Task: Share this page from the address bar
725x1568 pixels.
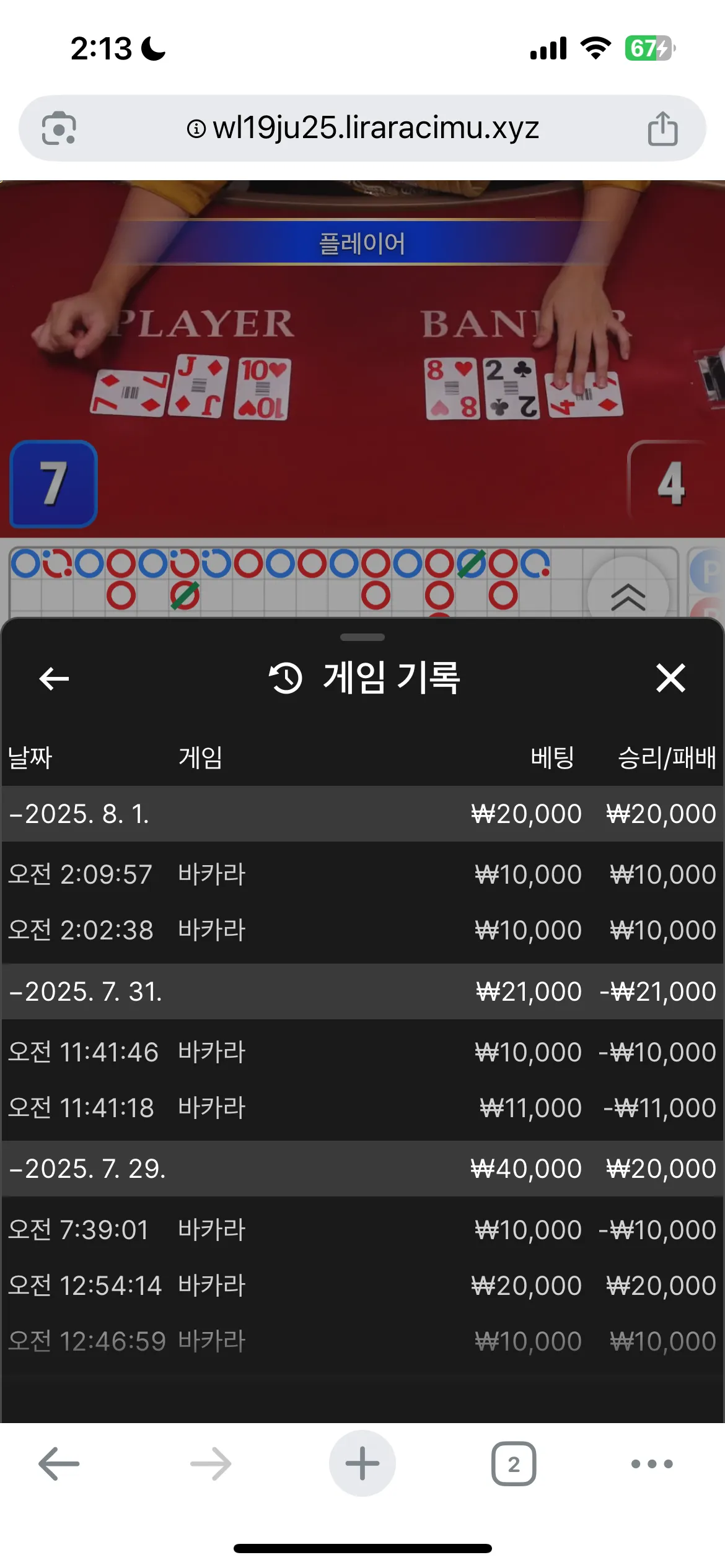Action: tap(662, 128)
